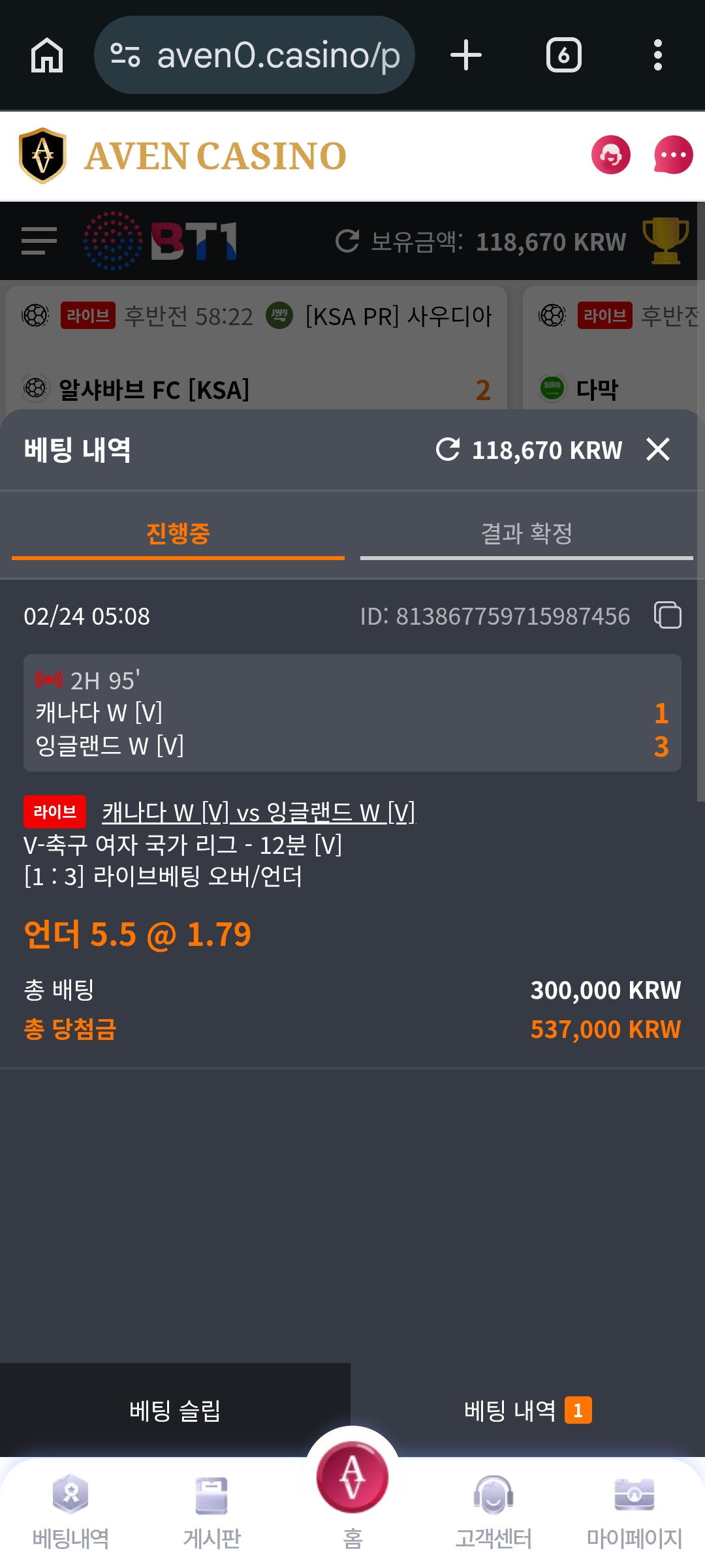Go to the browser home page
The height and width of the screenshot is (1568, 705).
click(47, 55)
